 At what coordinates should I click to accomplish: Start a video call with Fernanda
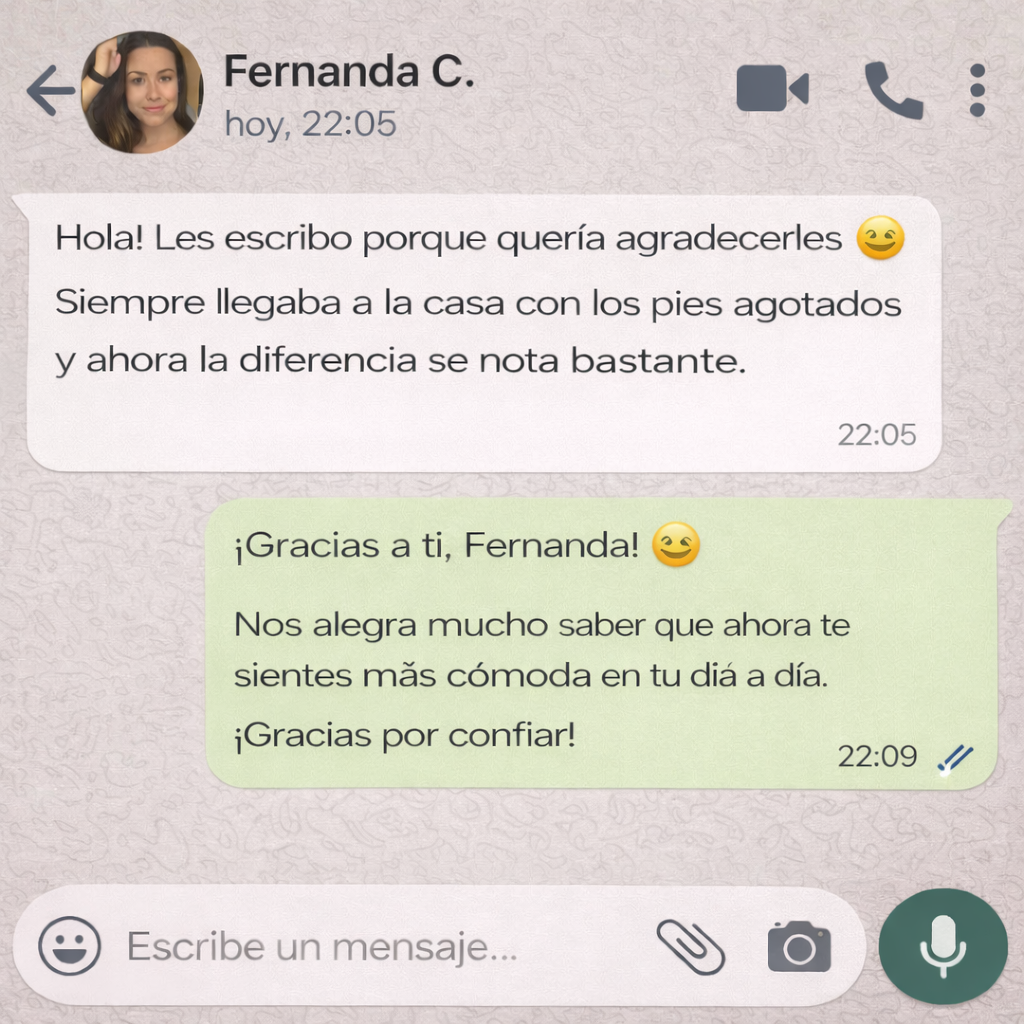[x=772, y=90]
